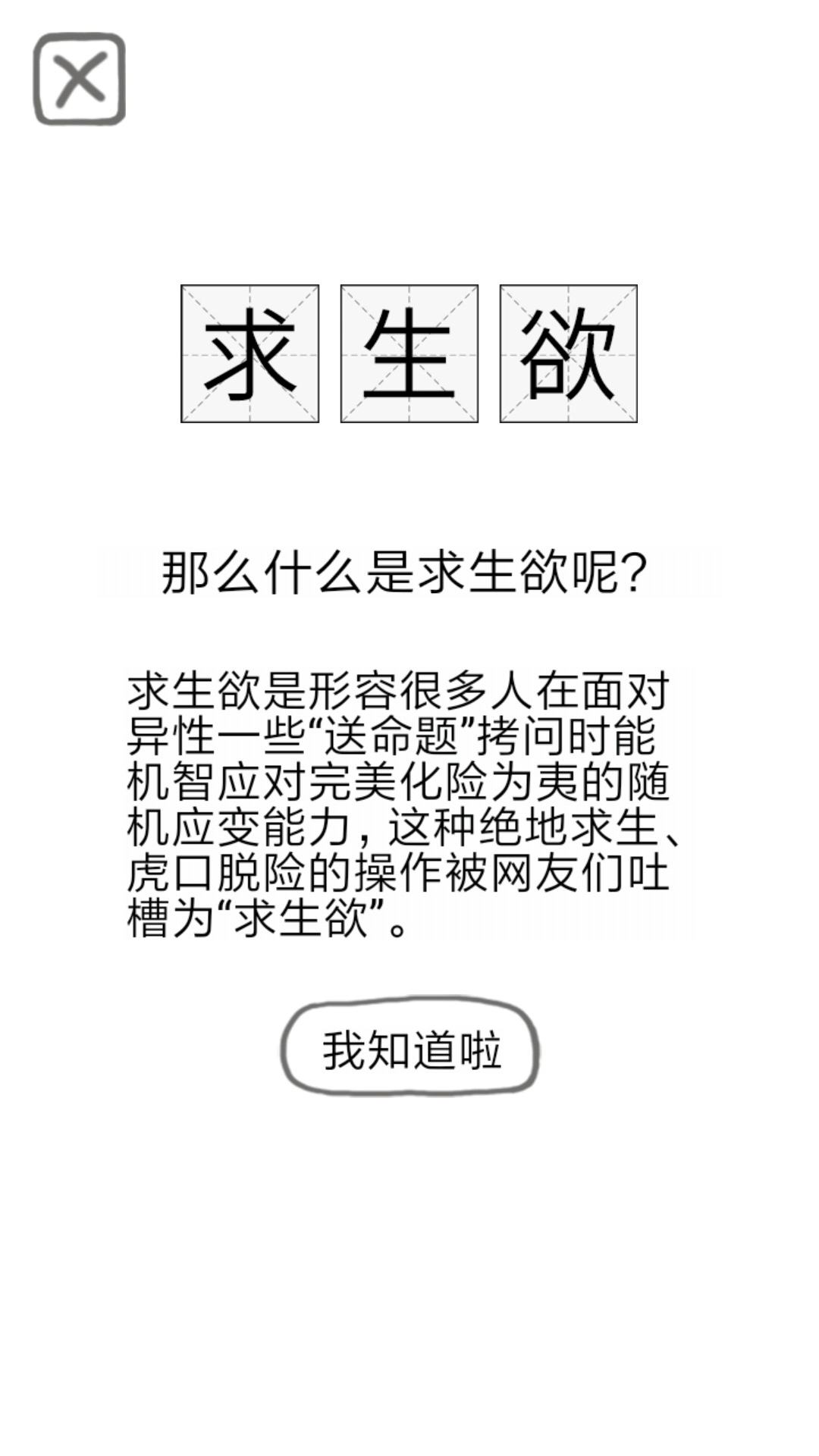Close the 求生欲 explanation screen

pos(79,79)
